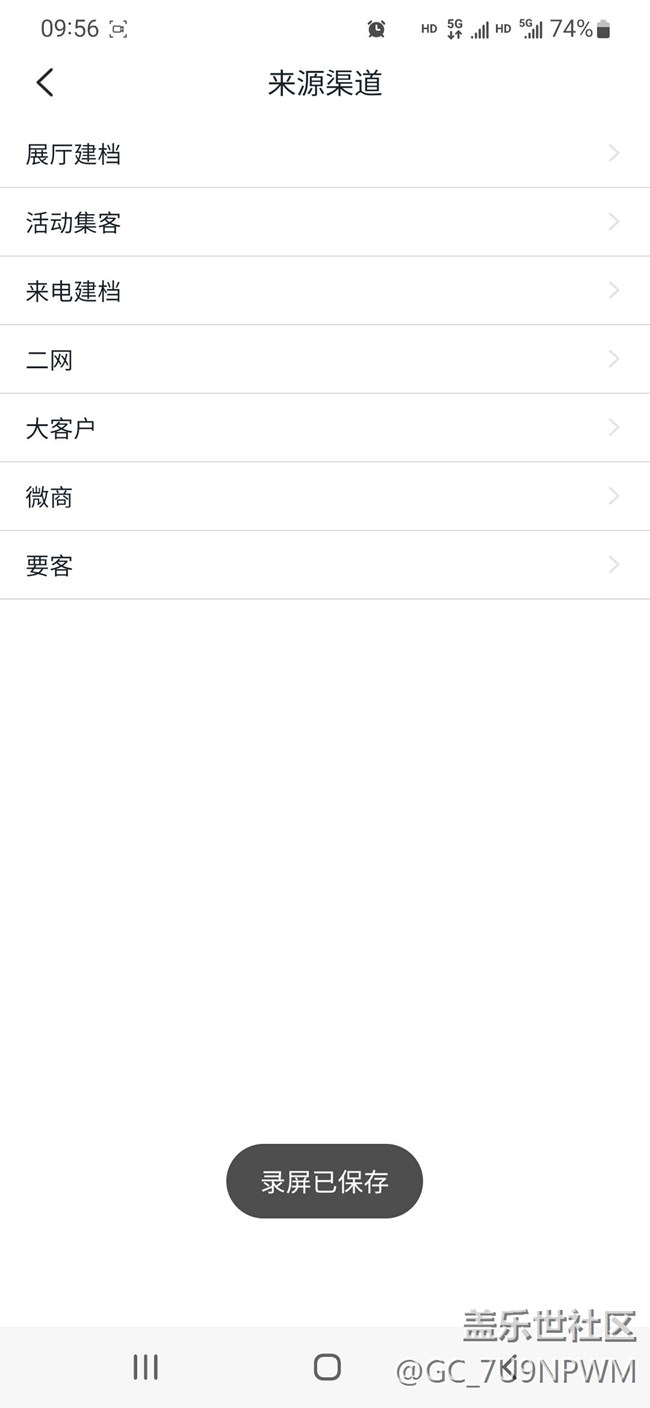Open the 展厅建档 source channel
650x1408 pixels.
click(x=325, y=153)
